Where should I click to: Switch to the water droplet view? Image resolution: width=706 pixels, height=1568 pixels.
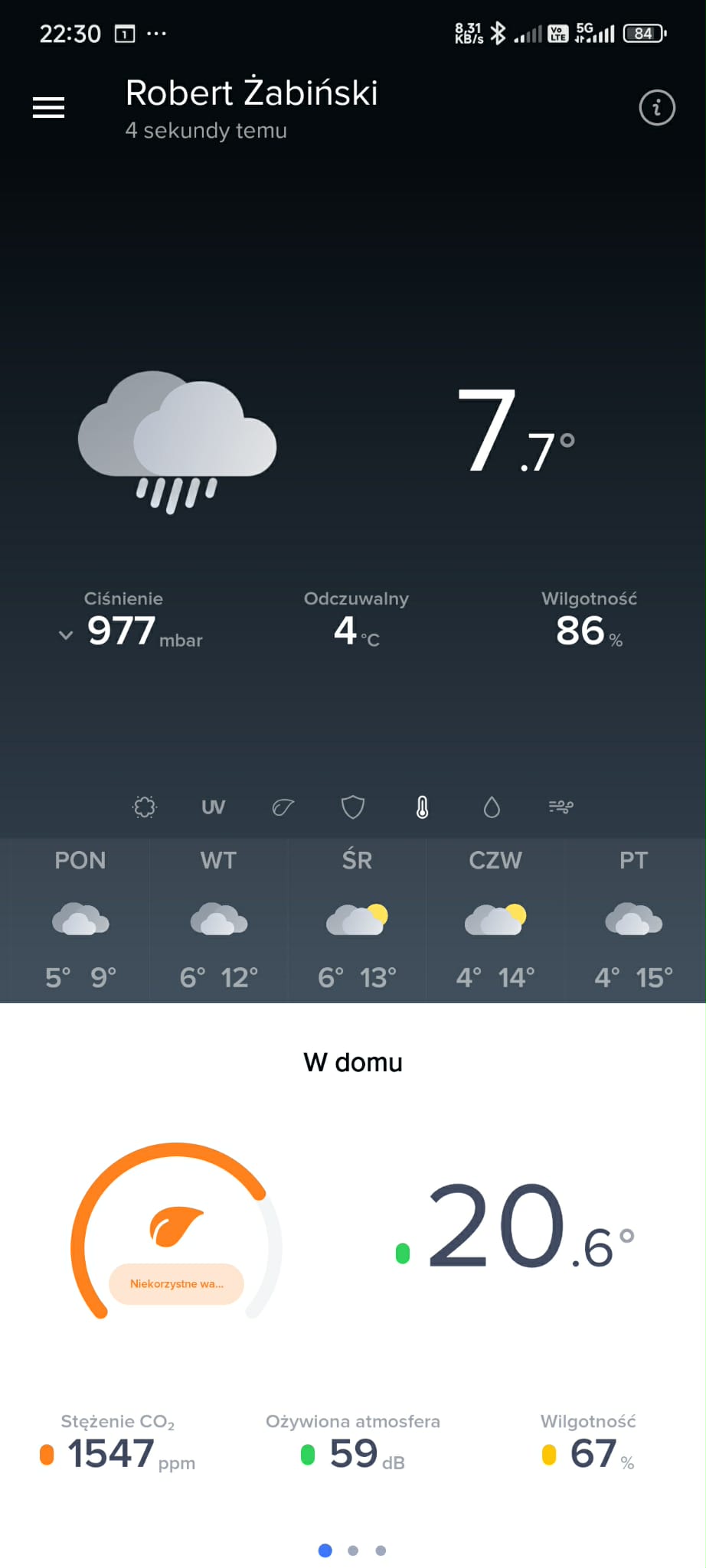coord(492,807)
